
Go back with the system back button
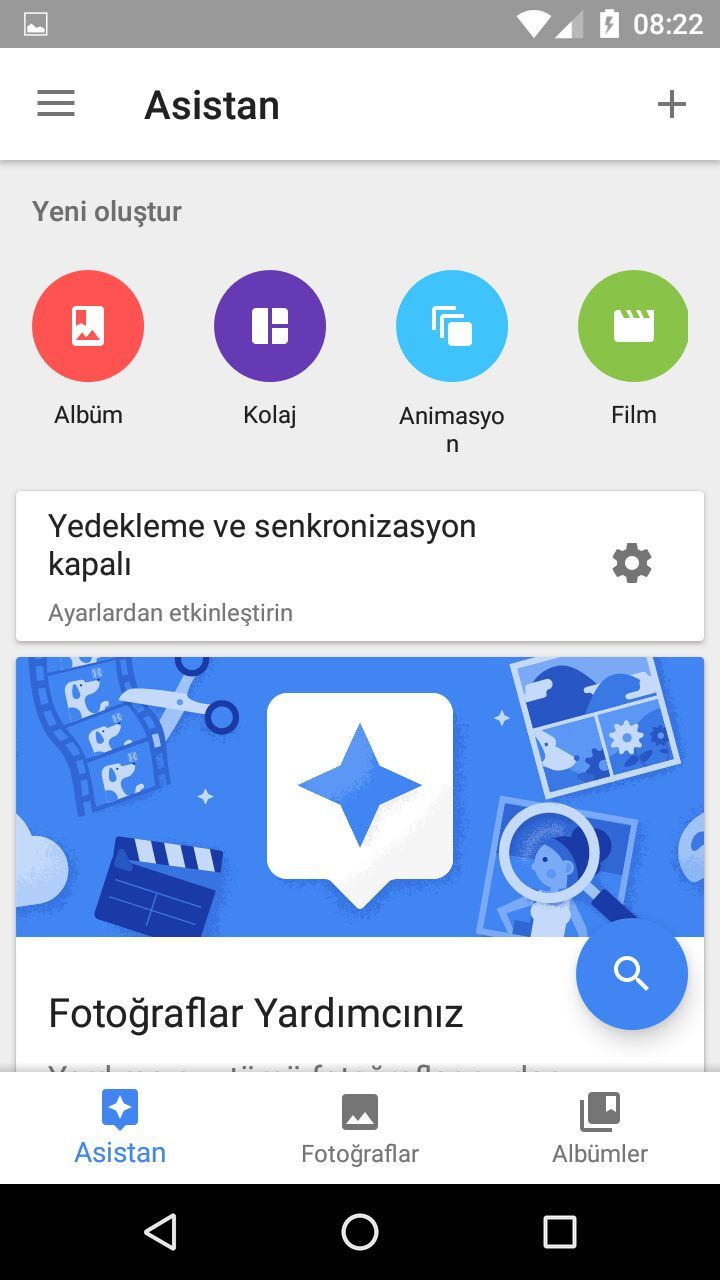161,1232
